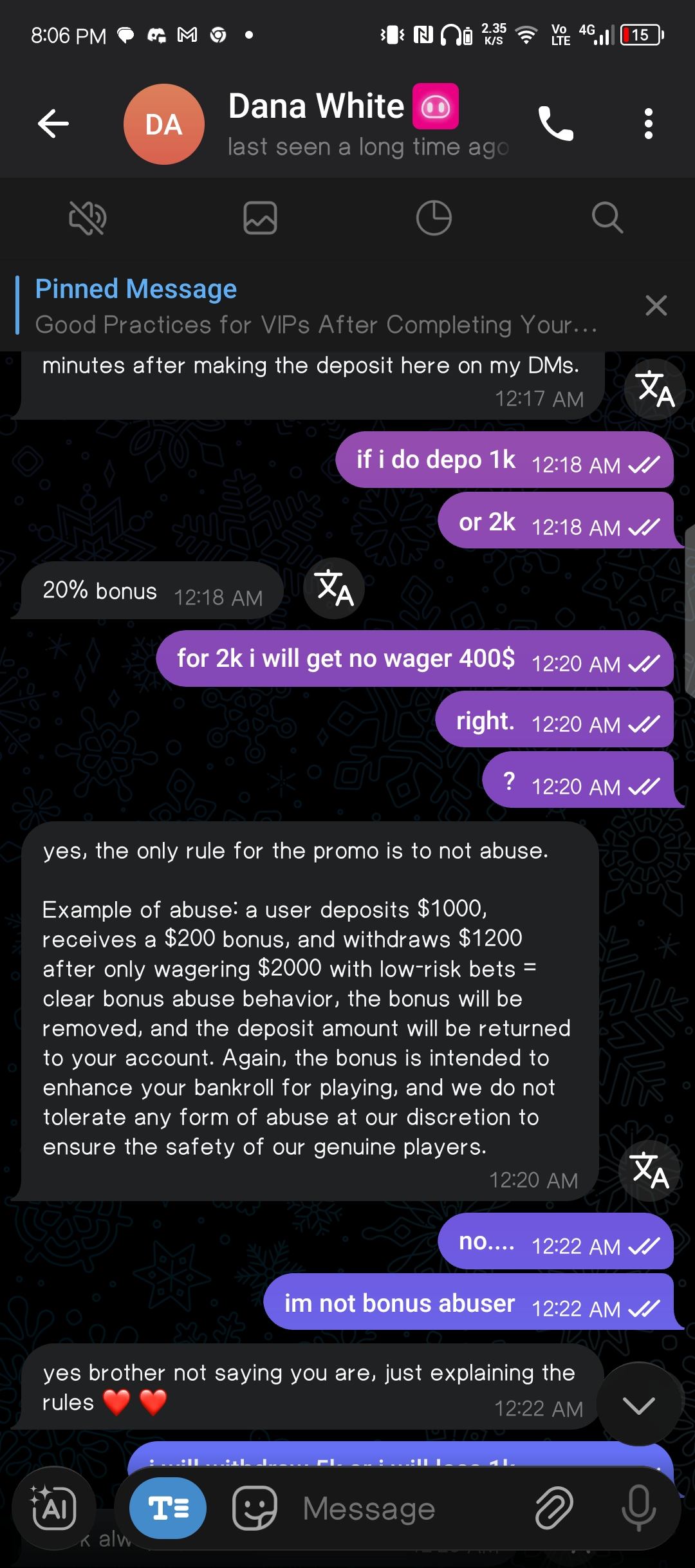Search within this chat
Screen dimensions: 695x1568
click(x=607, y=218)
